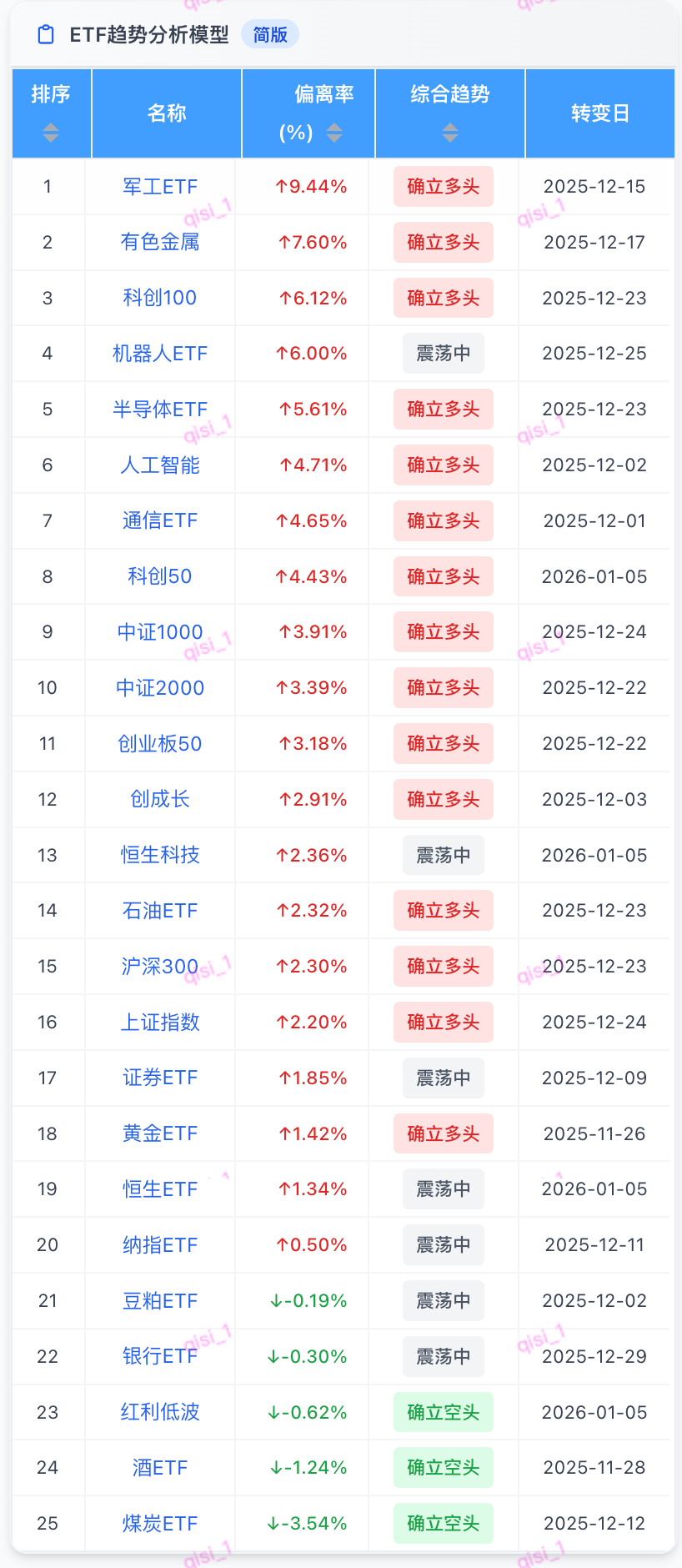Image resolution: width=682 pixels, height=1568 pixels.
Task: Open 纳指ETF link
Action: coord(160,1245)
